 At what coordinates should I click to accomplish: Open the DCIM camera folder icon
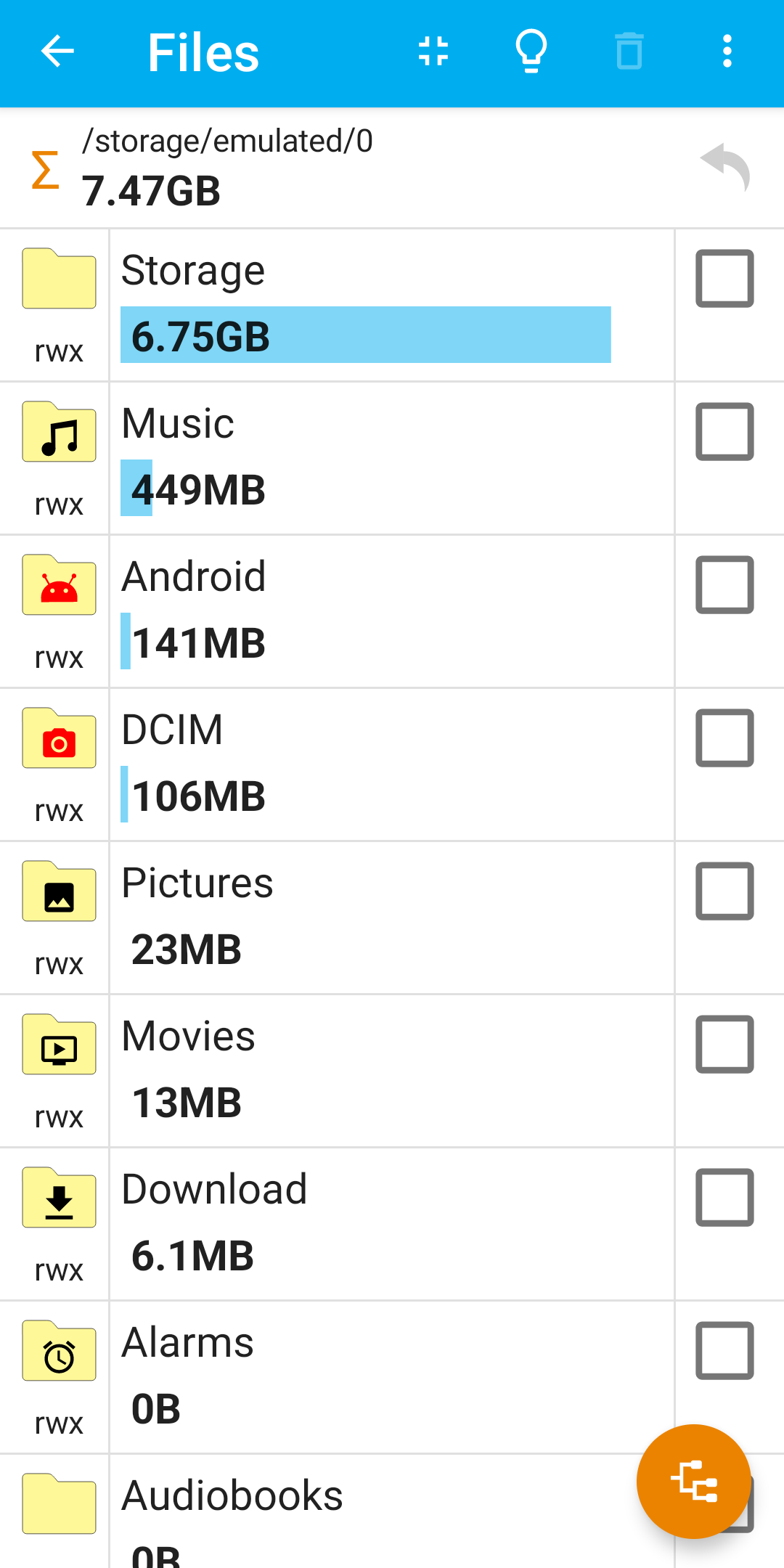click(60, 739)
